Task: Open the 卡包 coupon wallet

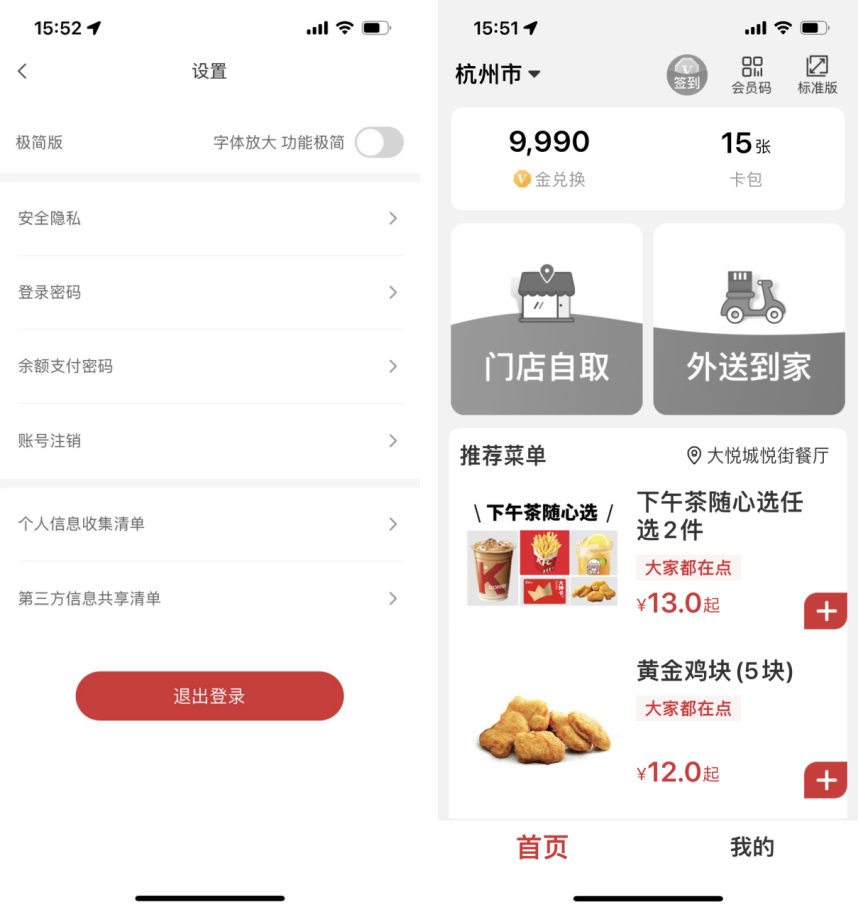Action: (746, 158)
